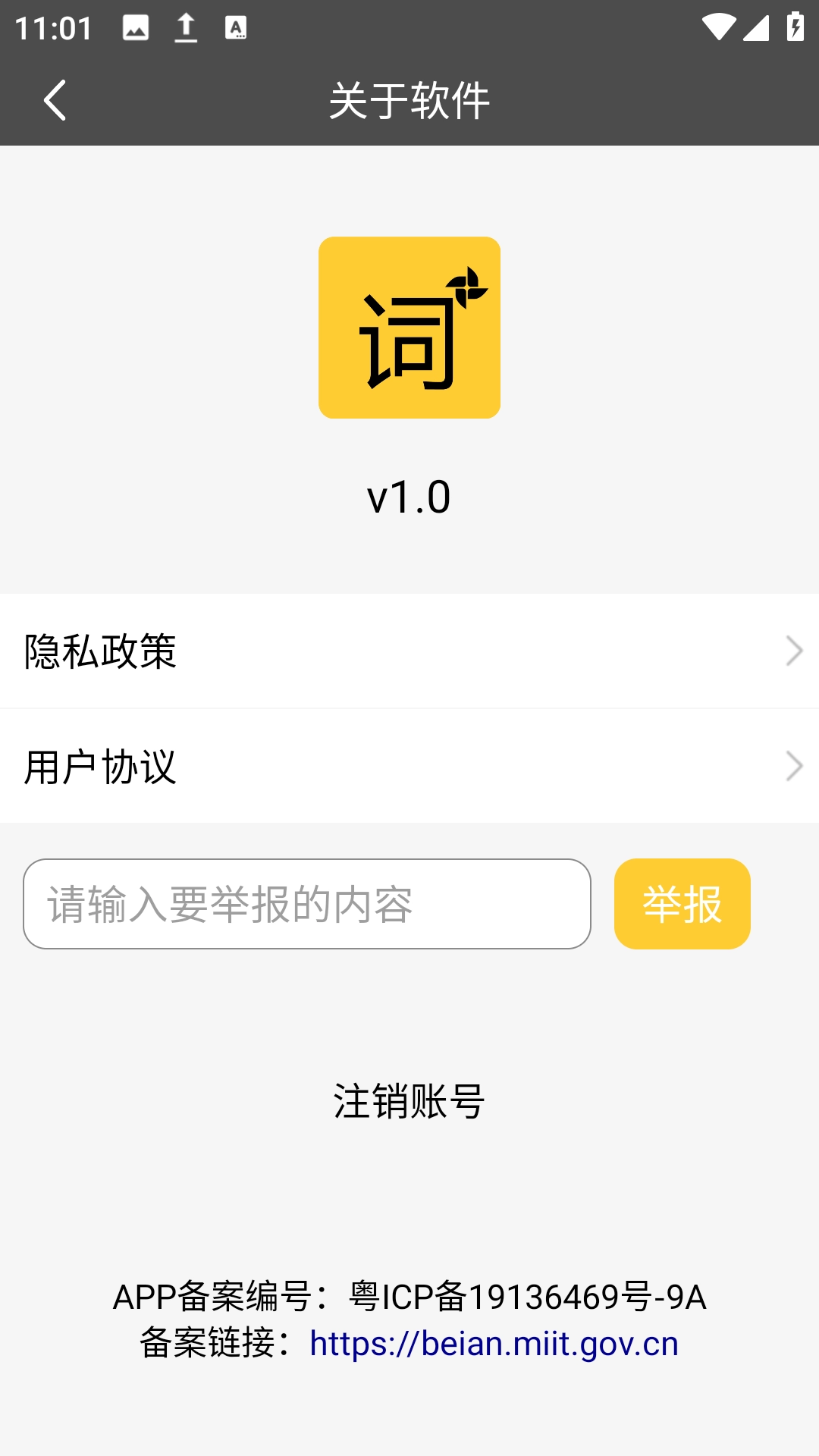Tap the chevron next to privacy policy
The image size is (819, 1456).
tap(794, 650)
